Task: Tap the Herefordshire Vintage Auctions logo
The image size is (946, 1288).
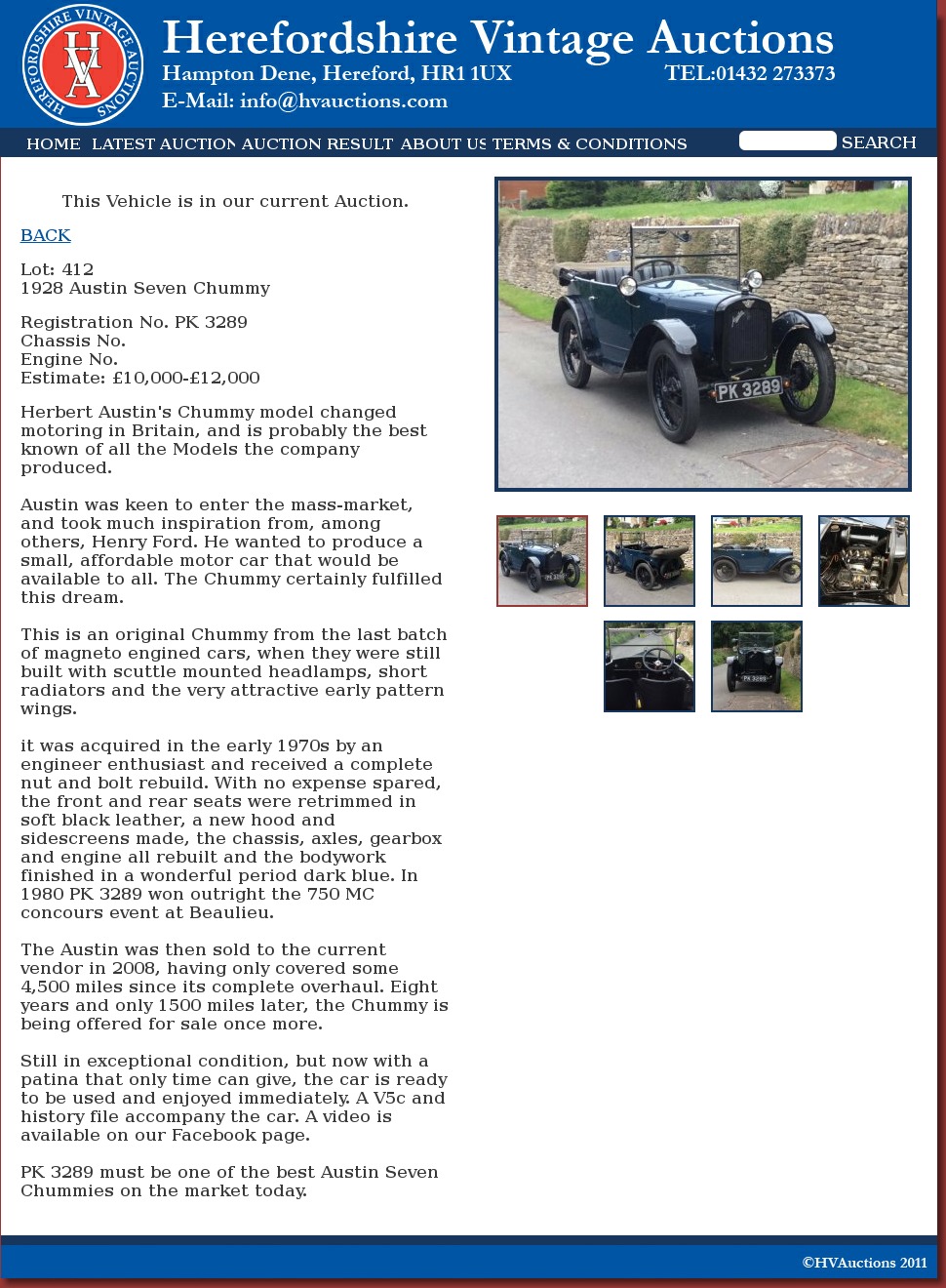Action: [83, 64]
